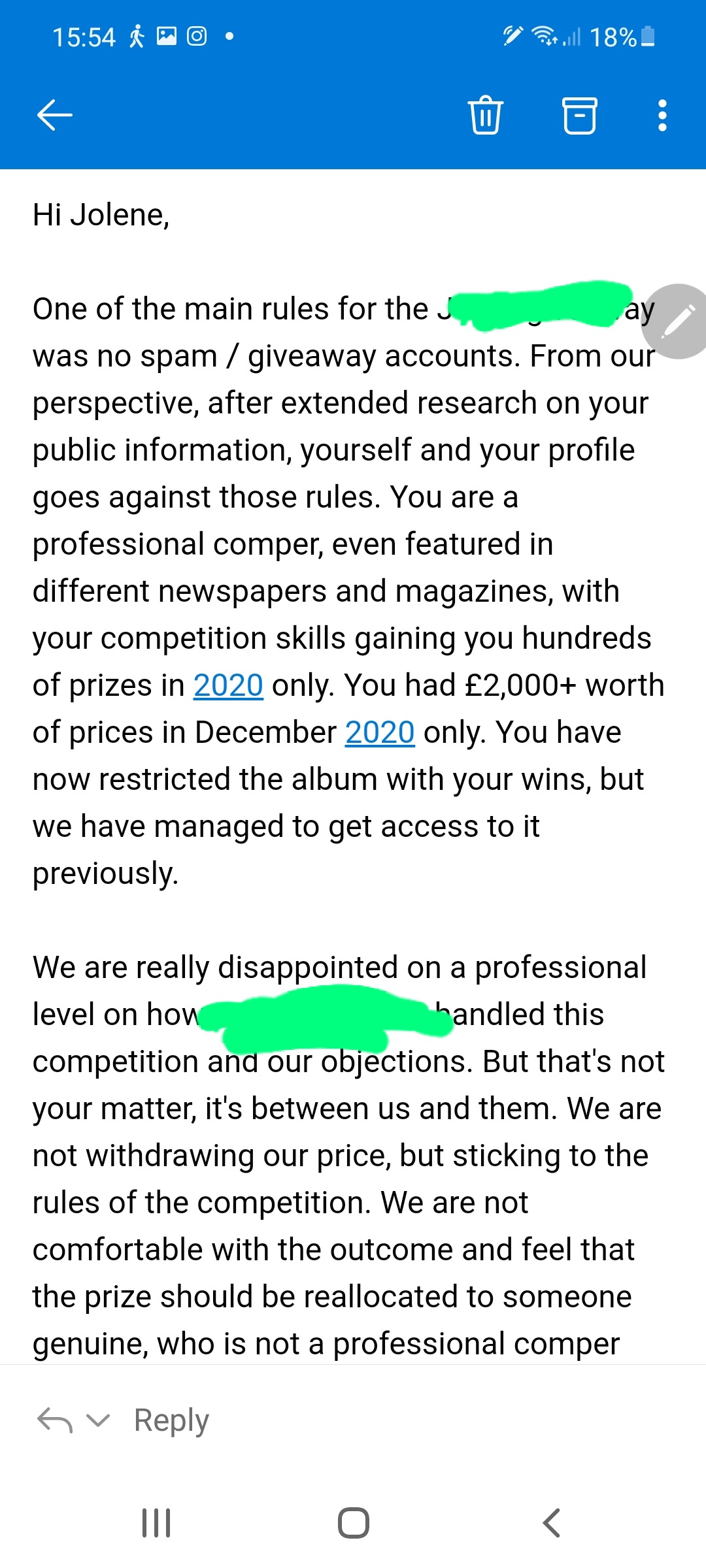Reply to this email

pyautogui.click(x=171, y=1420)
